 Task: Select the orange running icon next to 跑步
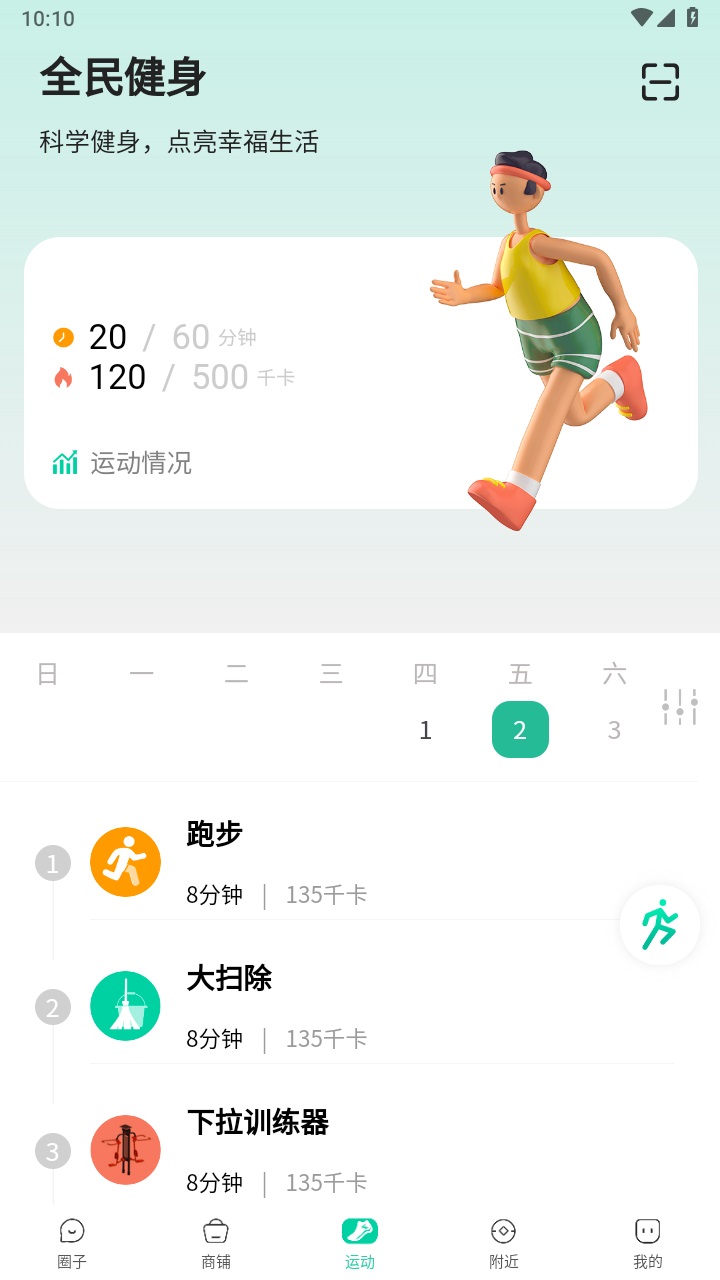(125, 861)
